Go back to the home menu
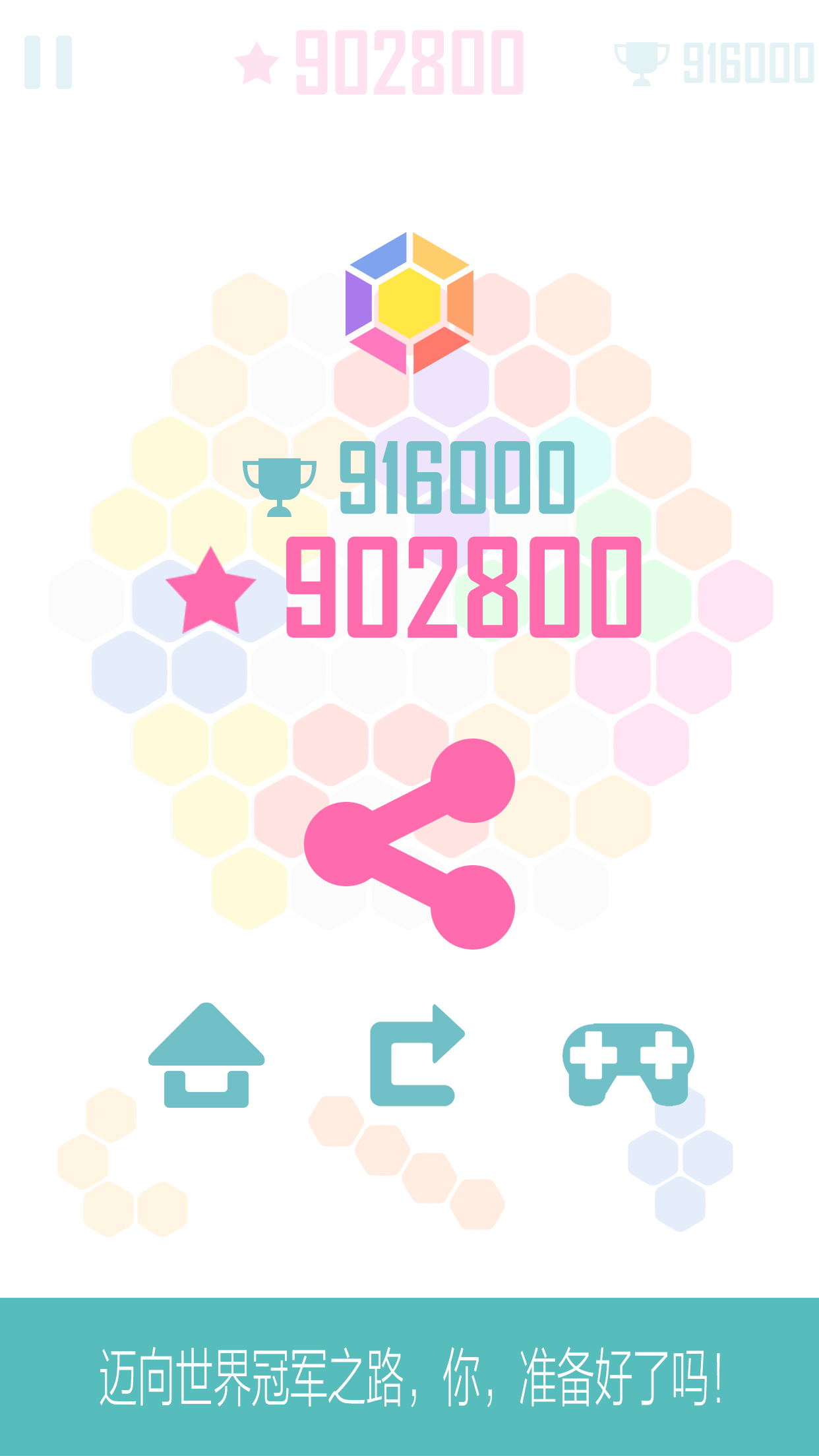The height and width of the screenshot is (1456, 819). (x=206, y=1056)
